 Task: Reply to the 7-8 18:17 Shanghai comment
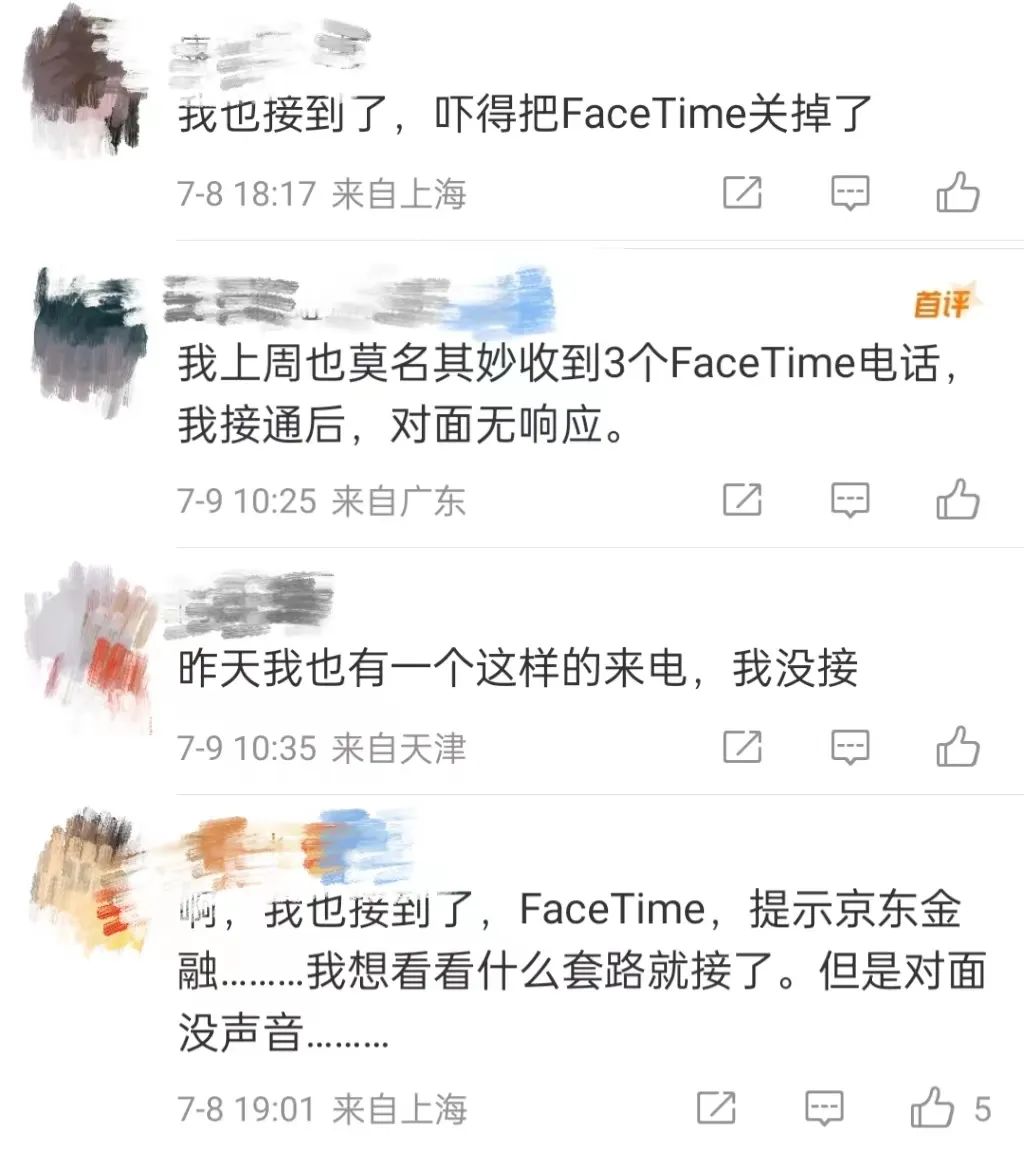[850, 192]
